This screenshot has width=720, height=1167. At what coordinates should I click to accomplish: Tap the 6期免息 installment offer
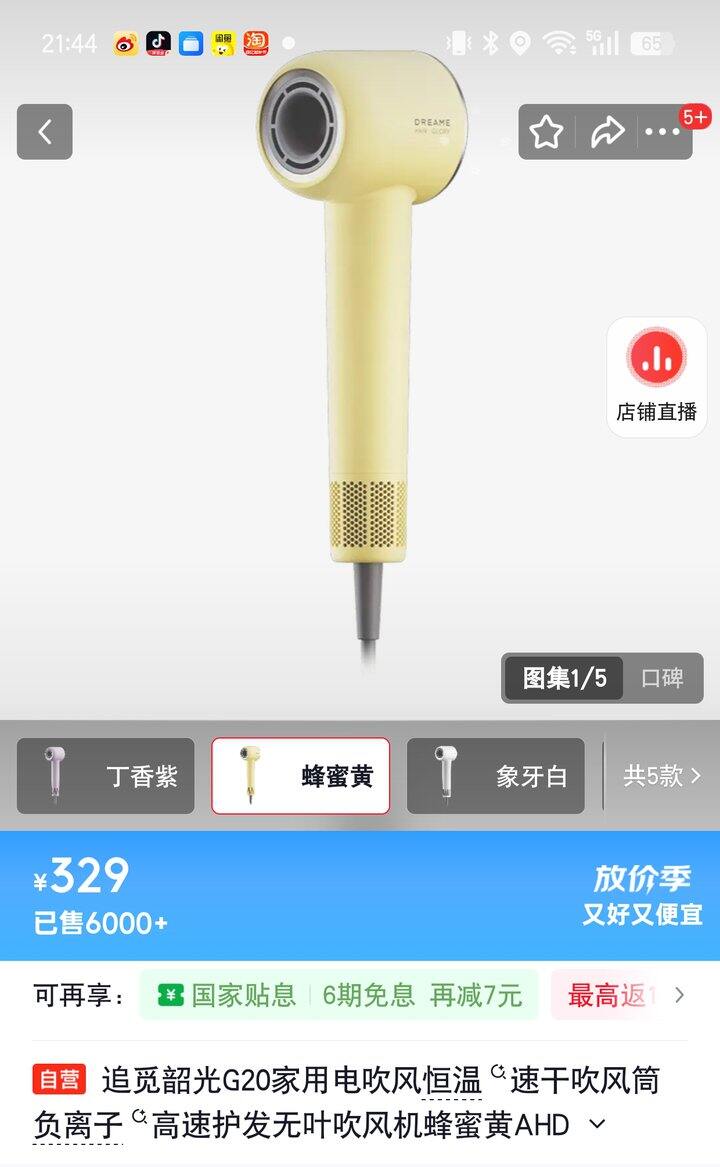pyautogui.click(x=363, y=996)
